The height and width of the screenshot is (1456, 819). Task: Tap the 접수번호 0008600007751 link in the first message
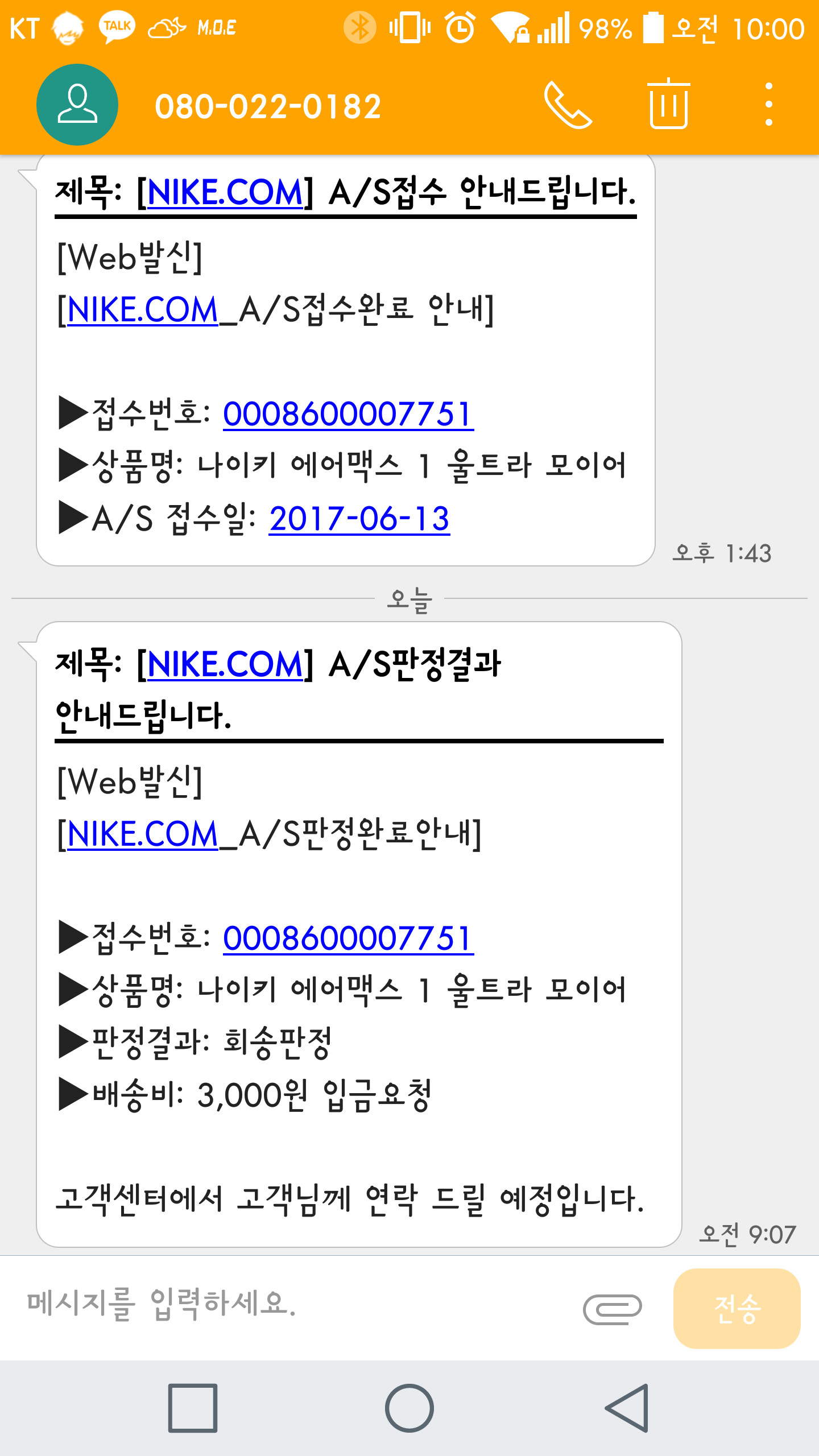coord(348,414)
